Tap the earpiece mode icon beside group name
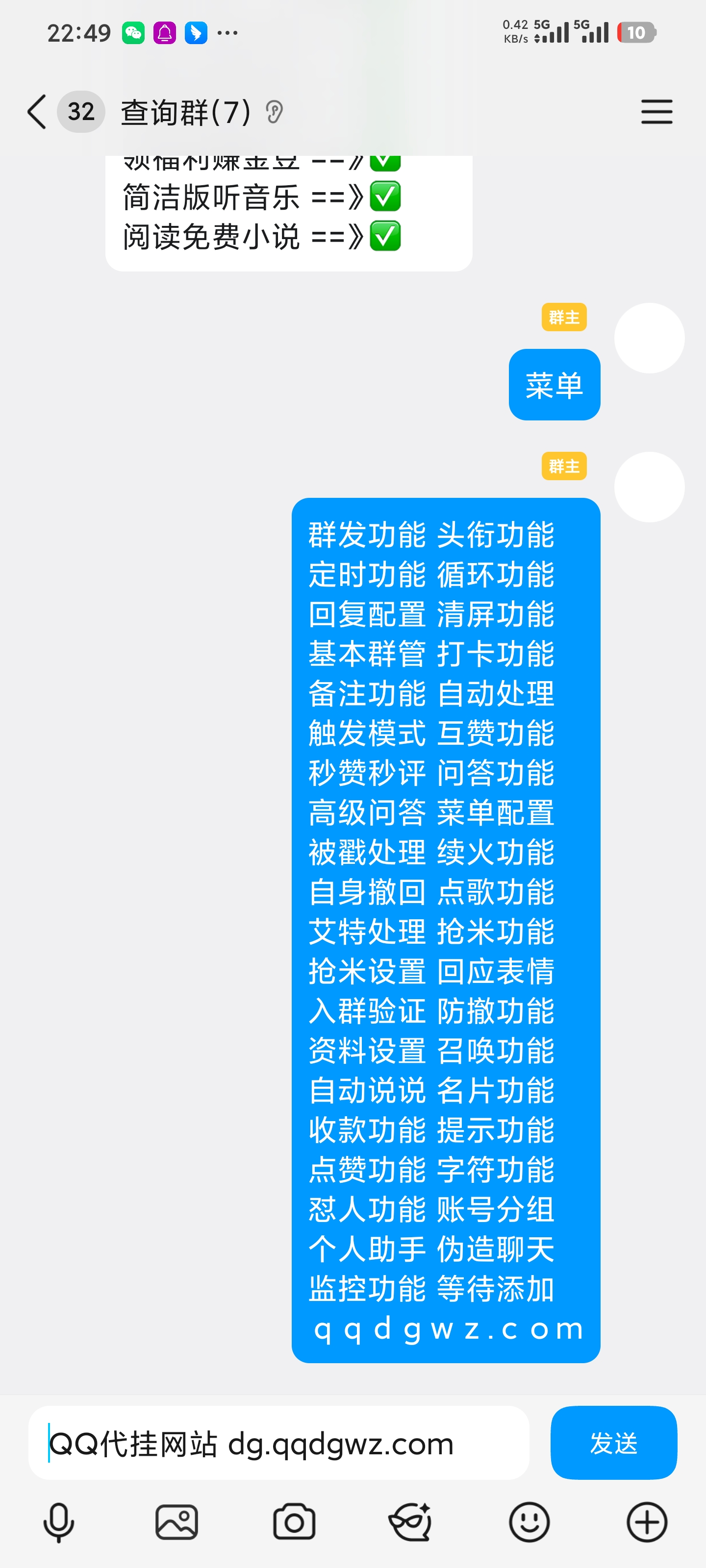 (x=274, y=112)
